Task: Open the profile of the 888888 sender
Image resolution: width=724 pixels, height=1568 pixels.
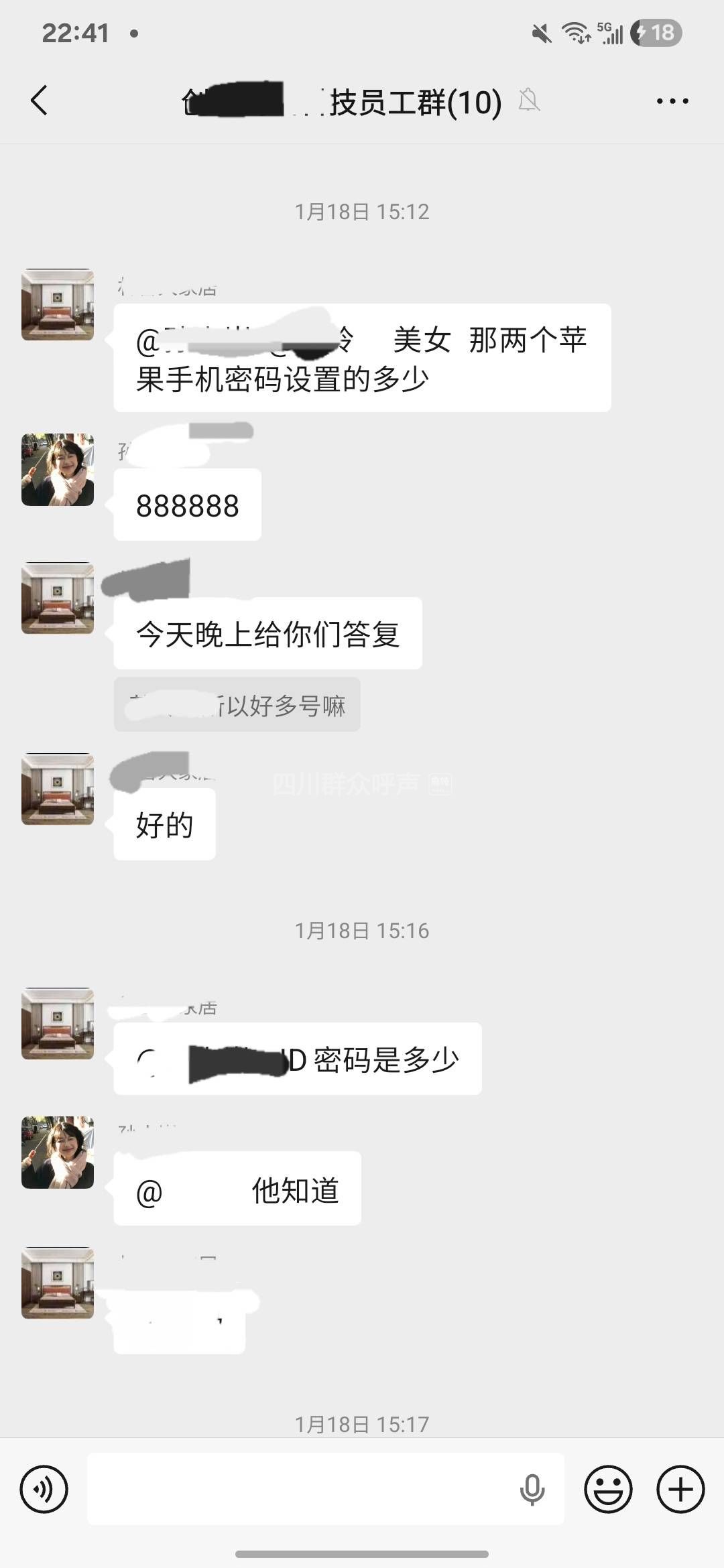Action: coord(58,470)
